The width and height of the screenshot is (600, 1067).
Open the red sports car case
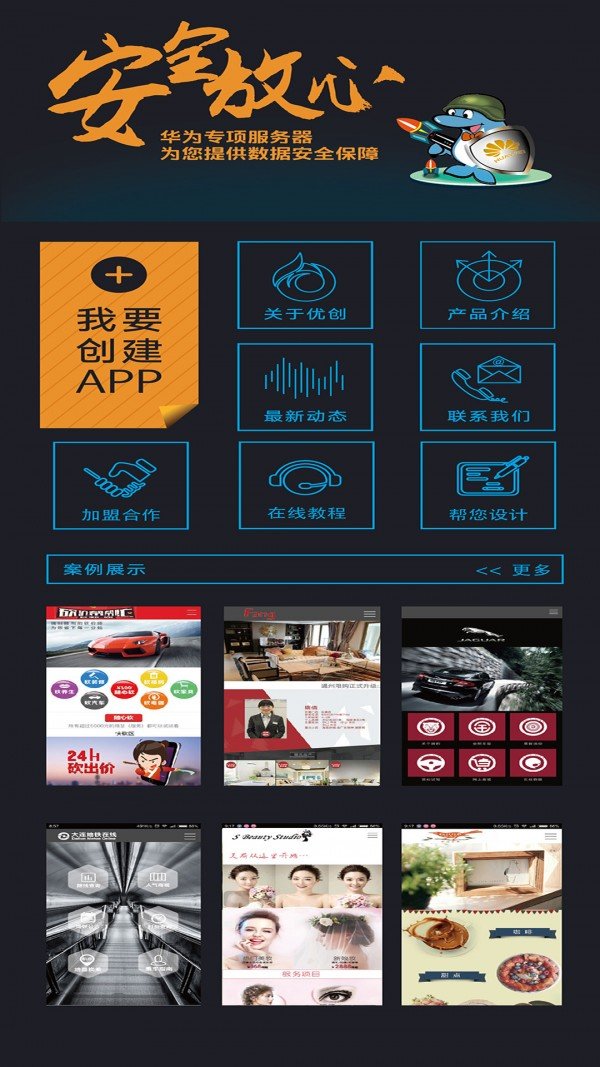pos(123,695)
